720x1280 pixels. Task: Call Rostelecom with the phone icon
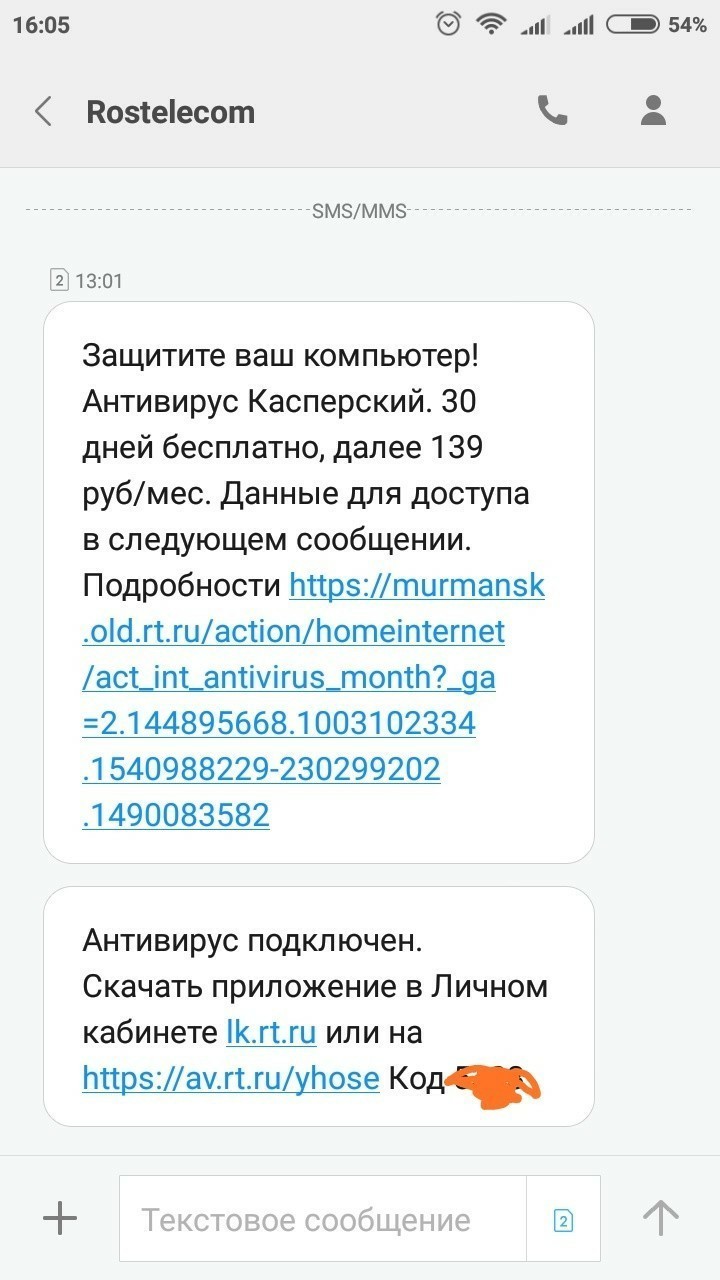coord(552,110)
